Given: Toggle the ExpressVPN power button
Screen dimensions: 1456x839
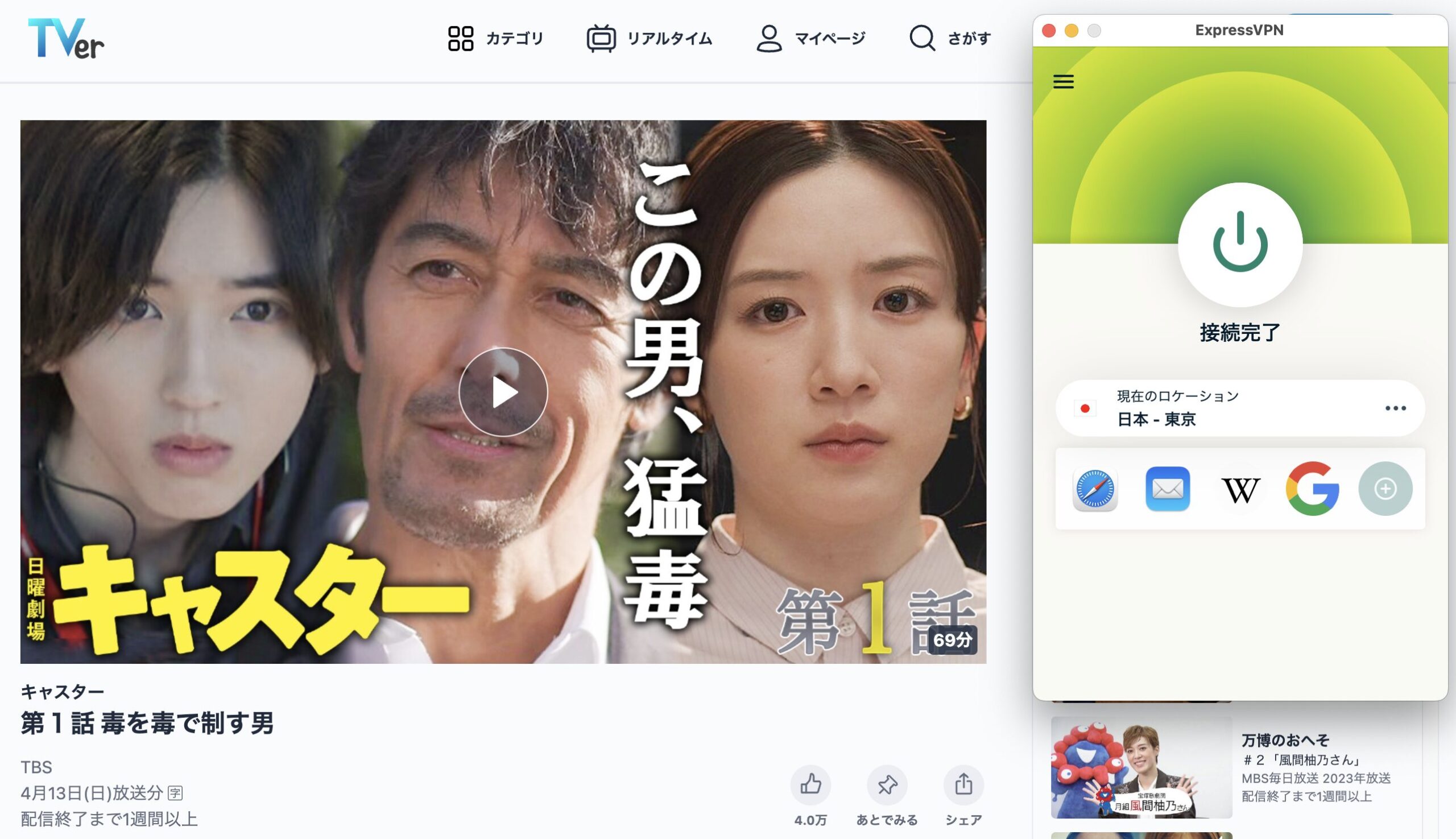Looking at the screenshot, I should (1240, 245).
